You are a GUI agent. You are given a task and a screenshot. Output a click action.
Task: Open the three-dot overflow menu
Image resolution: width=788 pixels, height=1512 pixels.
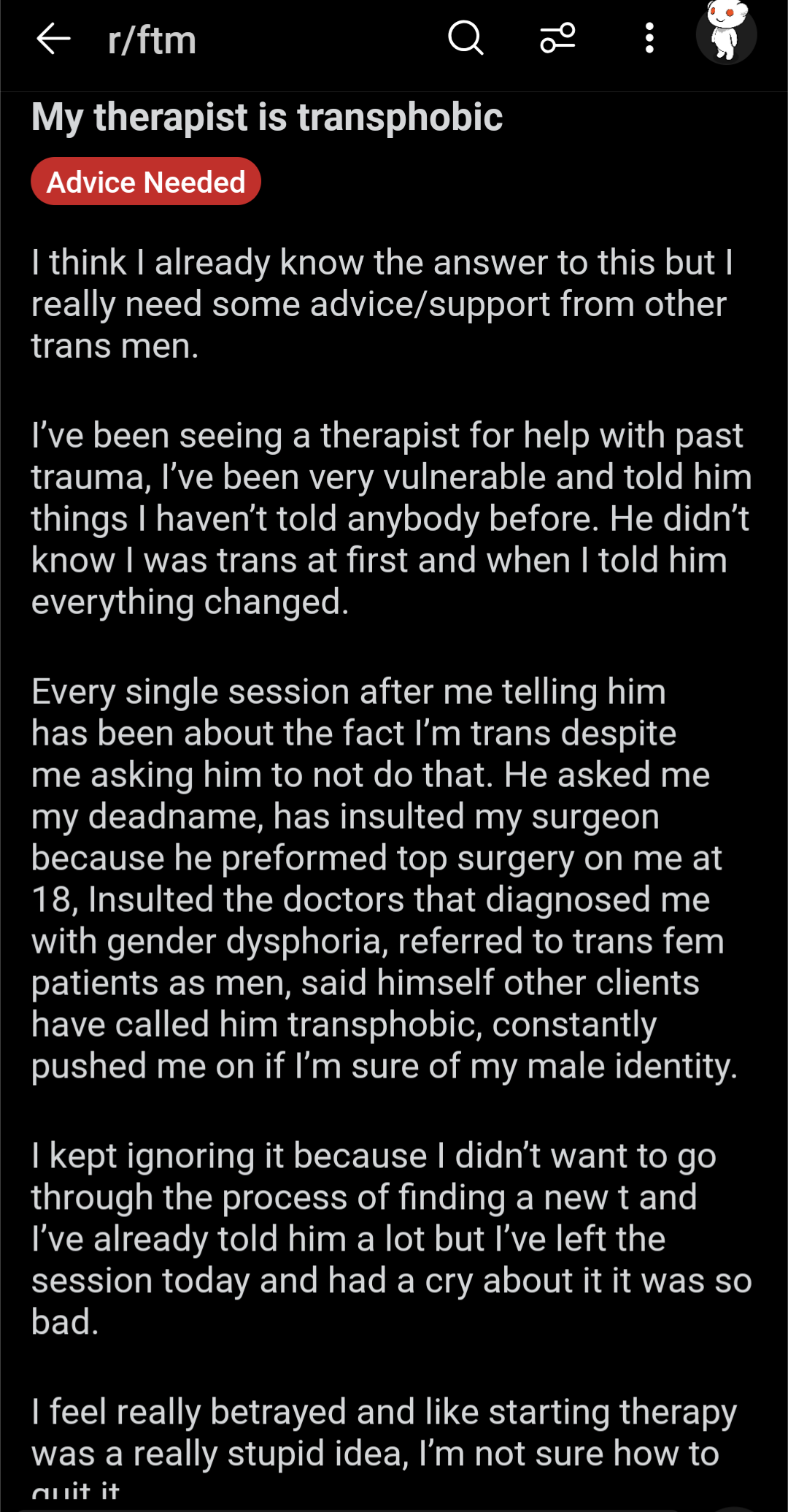pyautogui.click(x=649, y=38)
